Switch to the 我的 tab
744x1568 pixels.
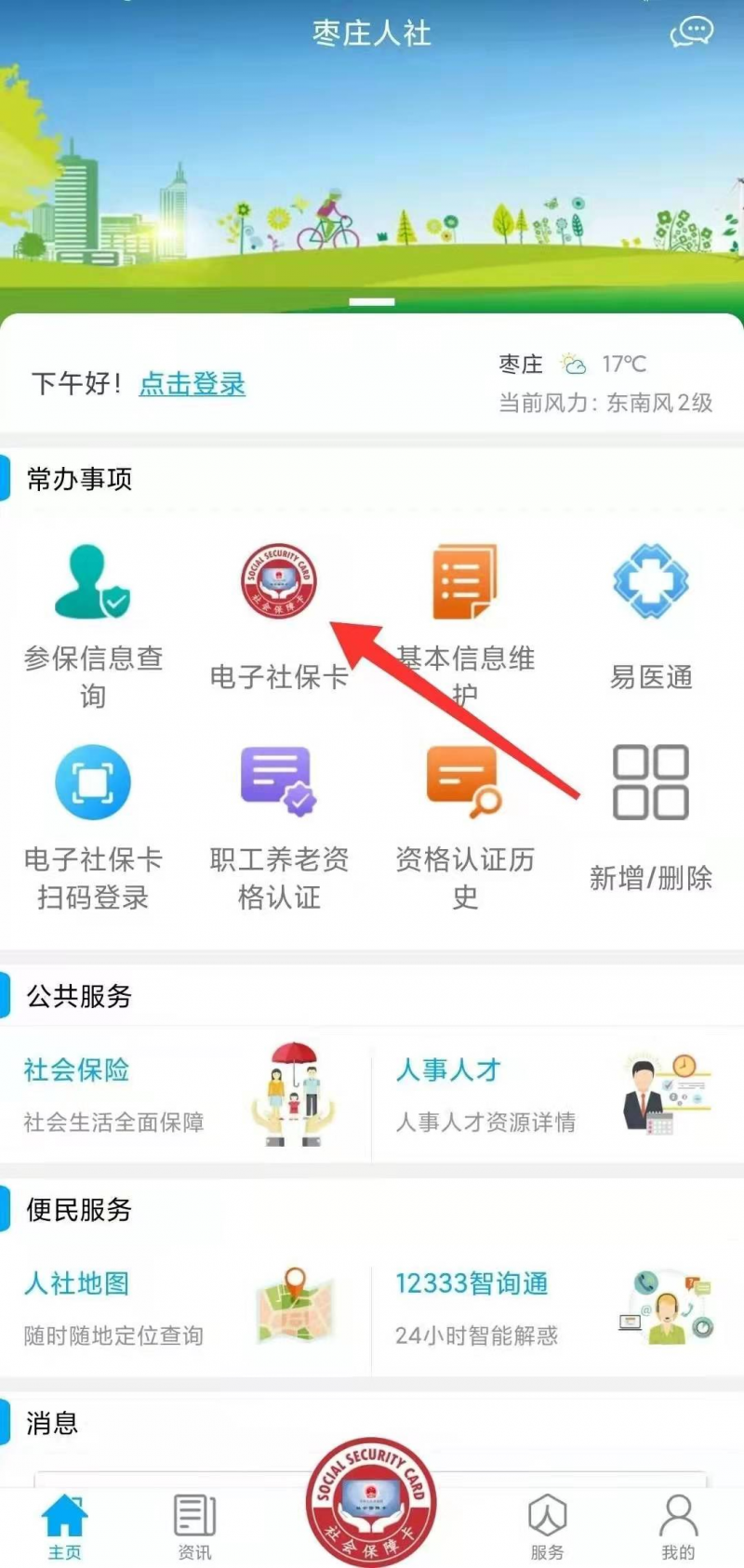(678, 1526)
